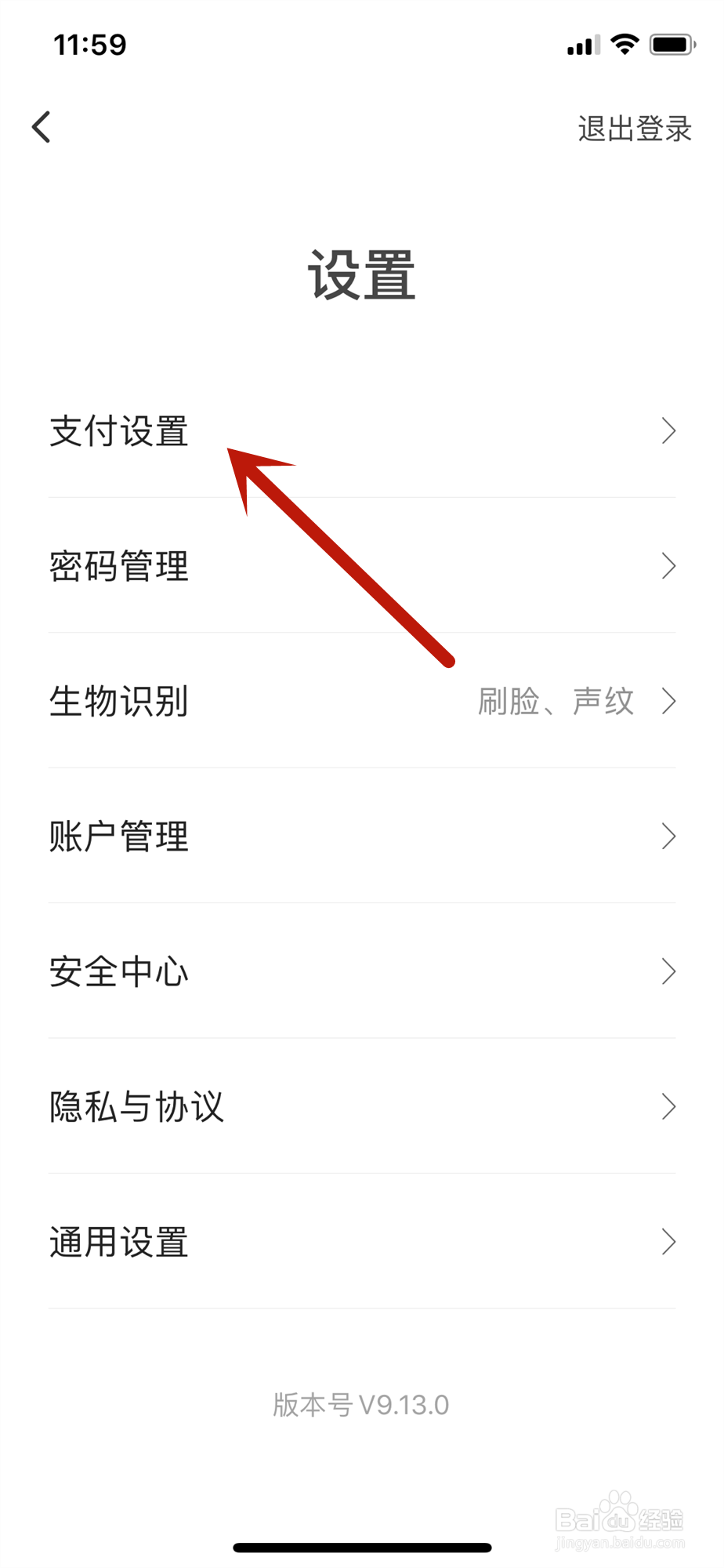
Task: Open 通用设置 general settings
Action: pyautogui.click(x=118, y=1241)
